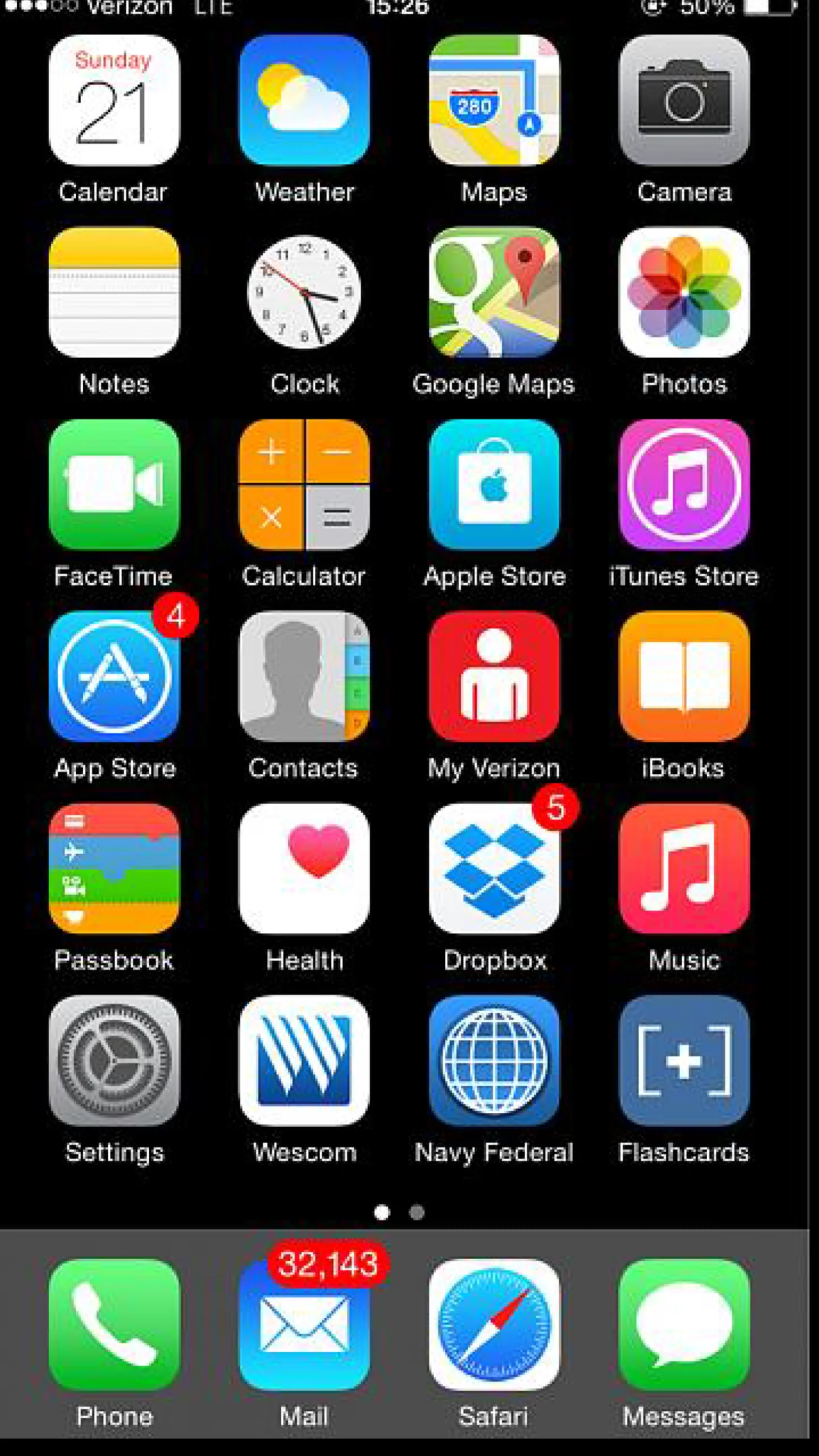Image resolution: width=819 pixels, height=1456 pixels.
Task: Open Mail from the dock
Action: [x=304, y=1325]
